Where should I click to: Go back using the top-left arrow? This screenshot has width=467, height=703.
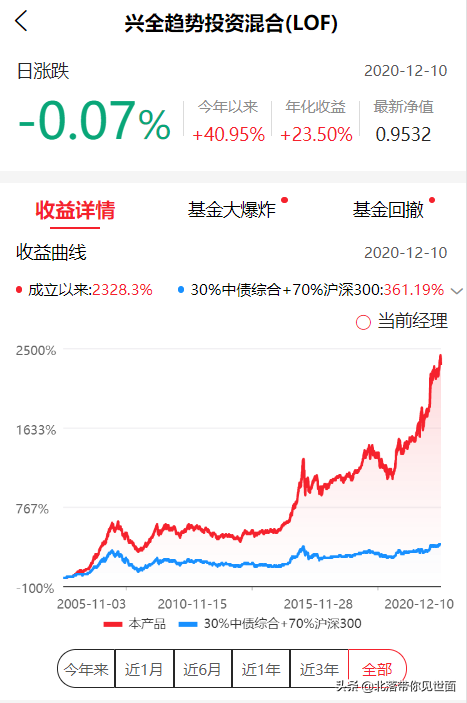pos(21,21)
